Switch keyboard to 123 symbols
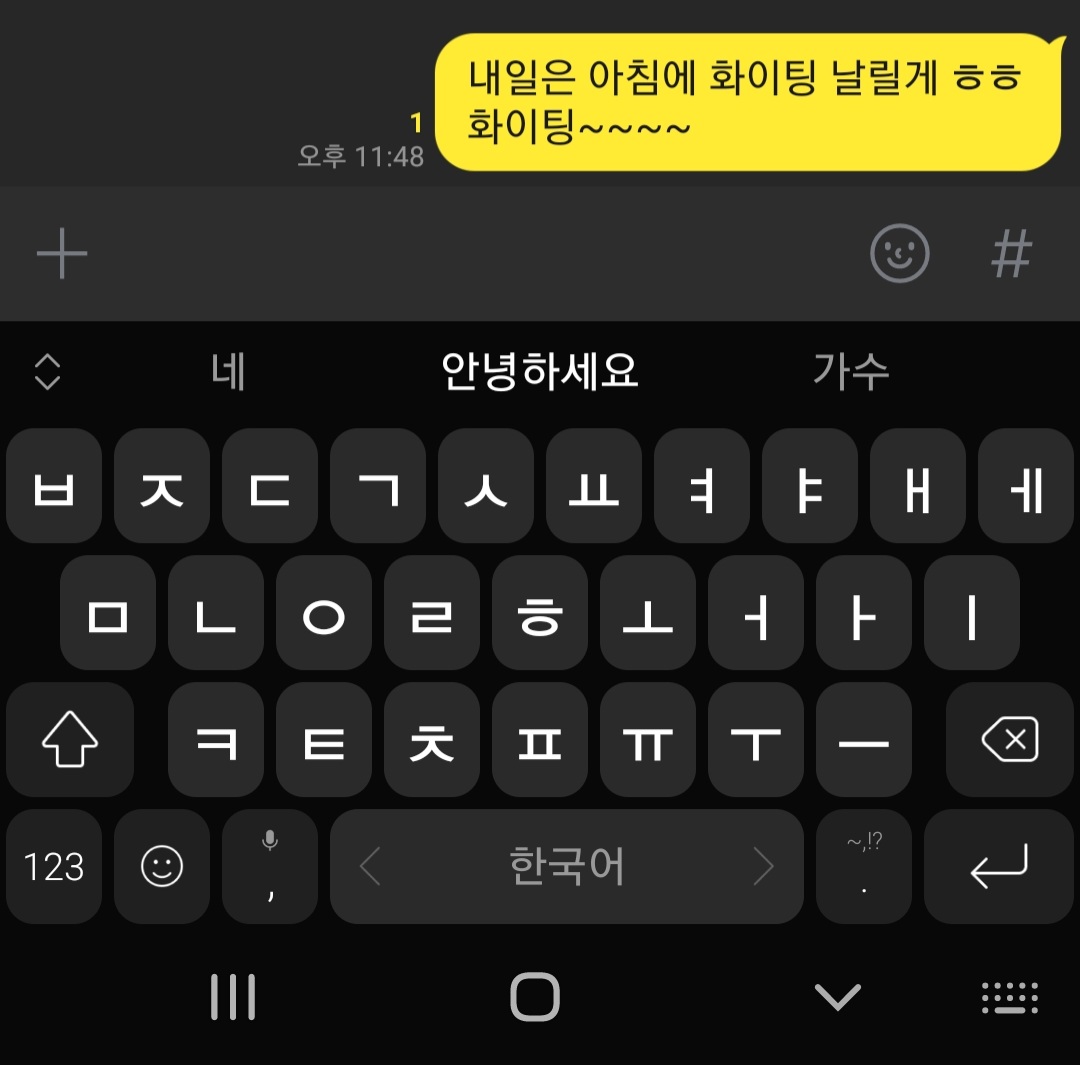Image resolution: width=1080 pixels, height=1065 pixels. pyautogui.click(x=54, y=866)
